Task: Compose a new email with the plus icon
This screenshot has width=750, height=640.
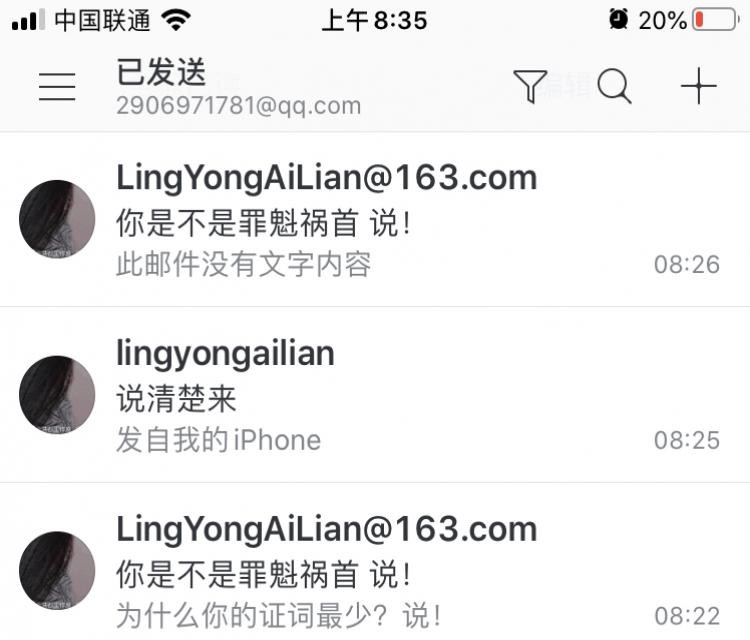Action: pos(698,87)
